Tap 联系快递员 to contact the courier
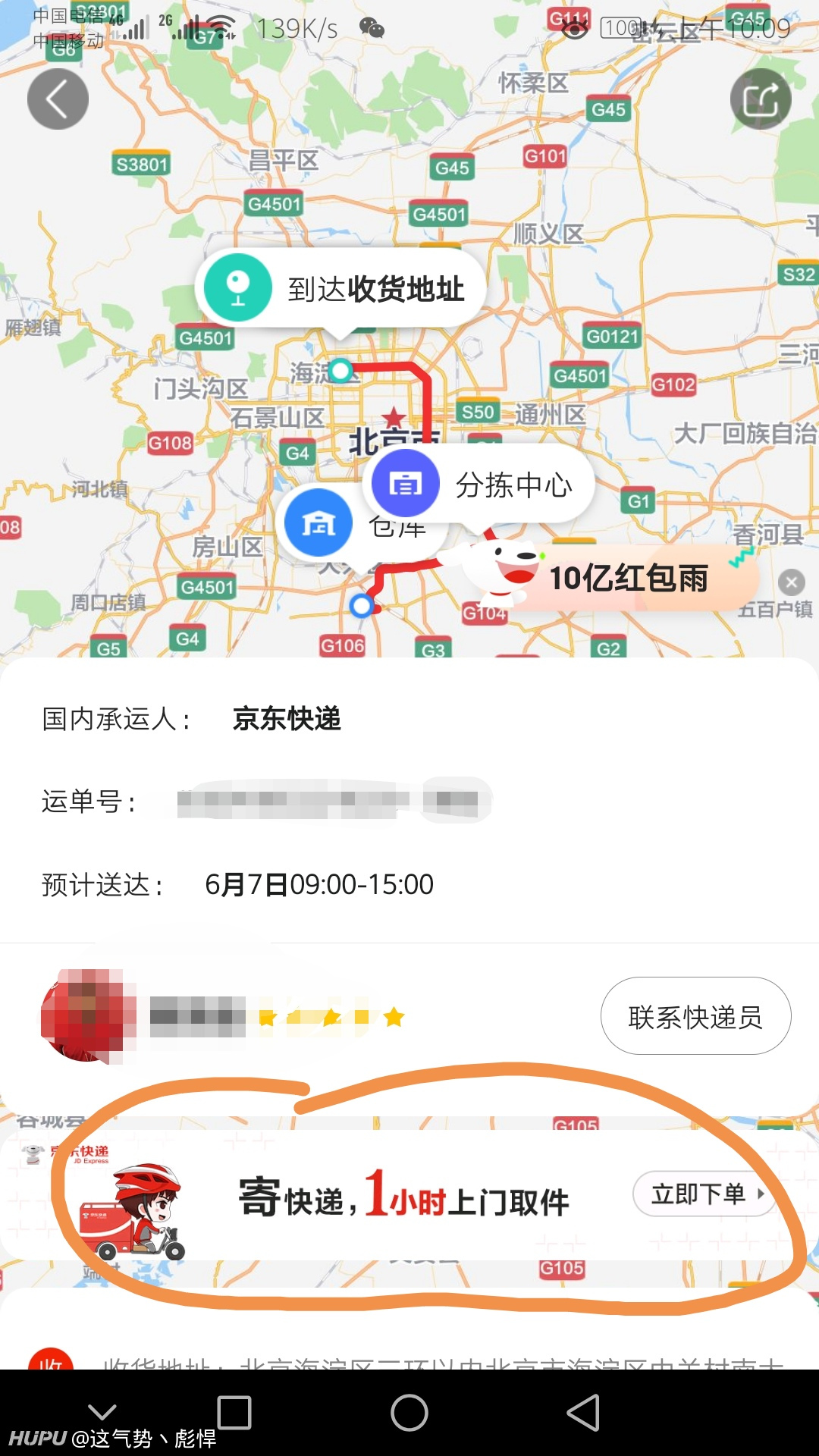Viewport: 819px width, 1456px height. click(x=695, y=1016)
